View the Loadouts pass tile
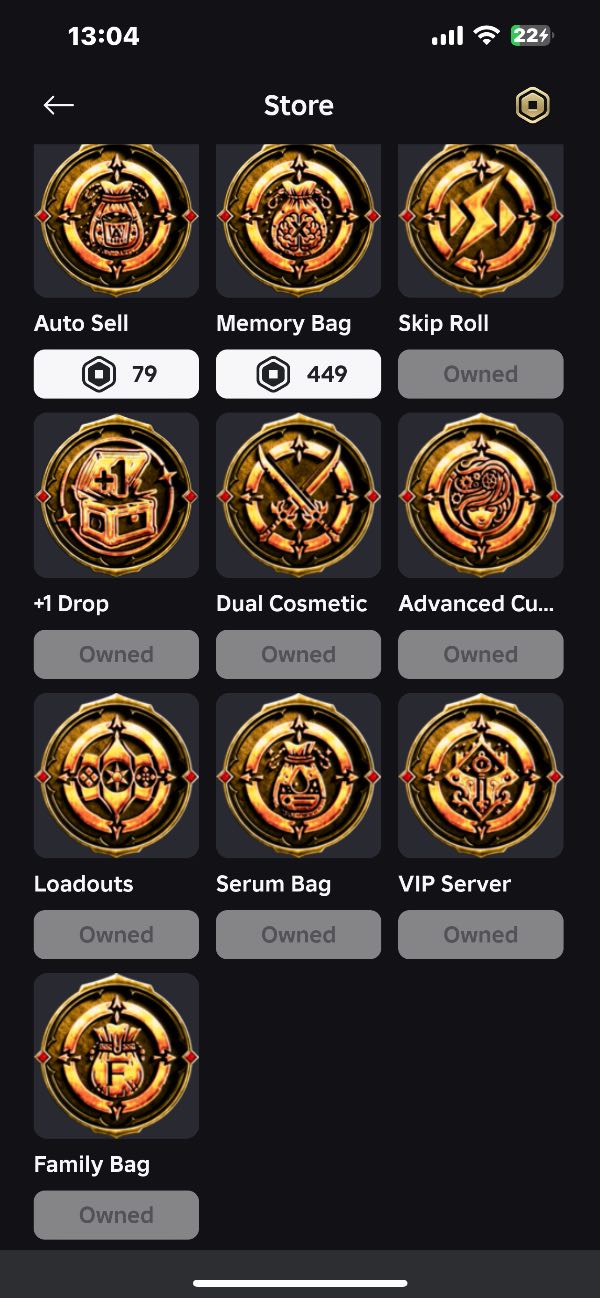The image size is (600, 1298). point(116,775)
